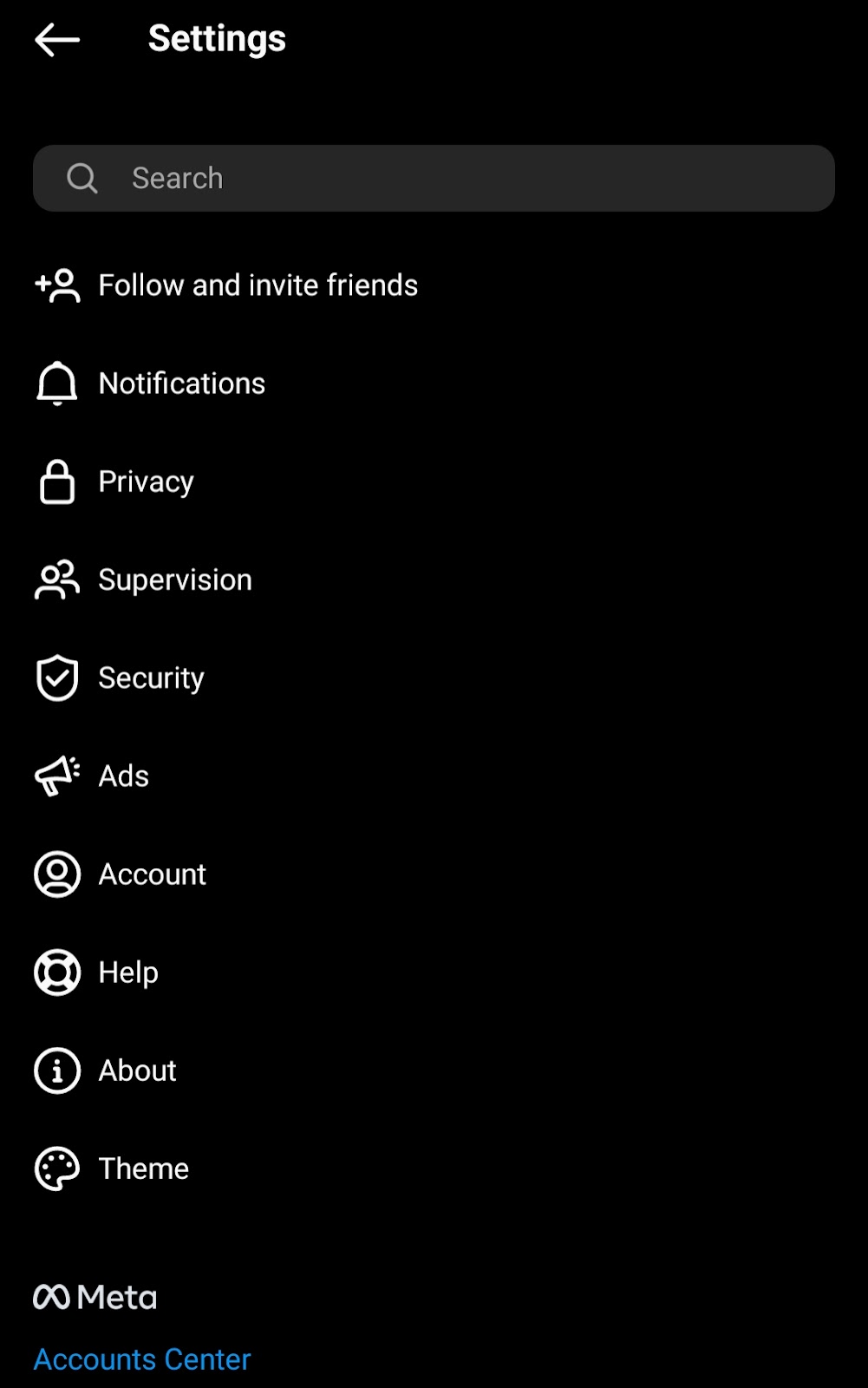The height and width of the screenshot is (1388, 868).
Task: Open Account settings
Action: pyautogui.click(x=152, y=874)
